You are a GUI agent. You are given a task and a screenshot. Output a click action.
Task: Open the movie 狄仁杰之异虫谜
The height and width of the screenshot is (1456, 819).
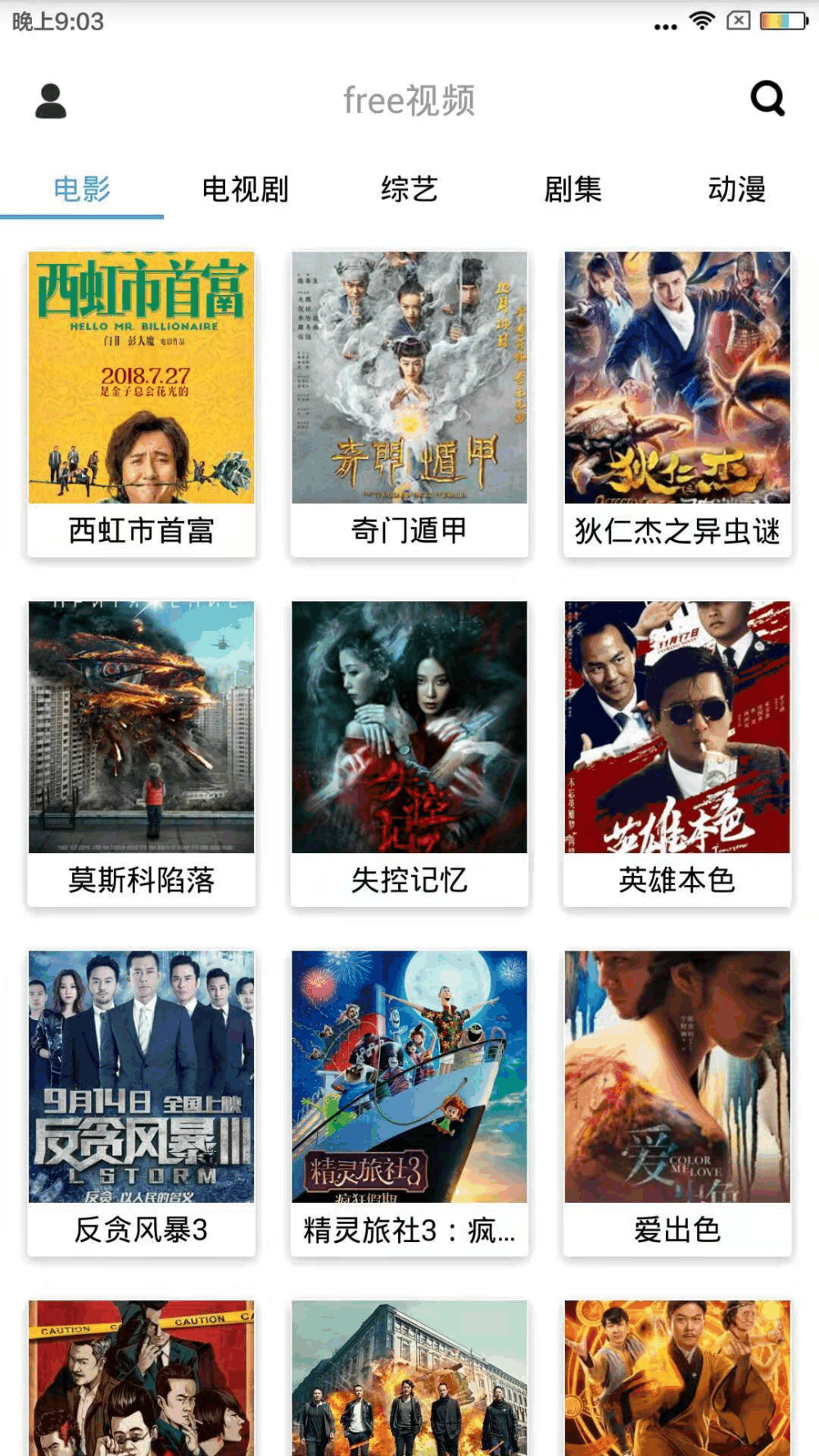coord(677,404)
